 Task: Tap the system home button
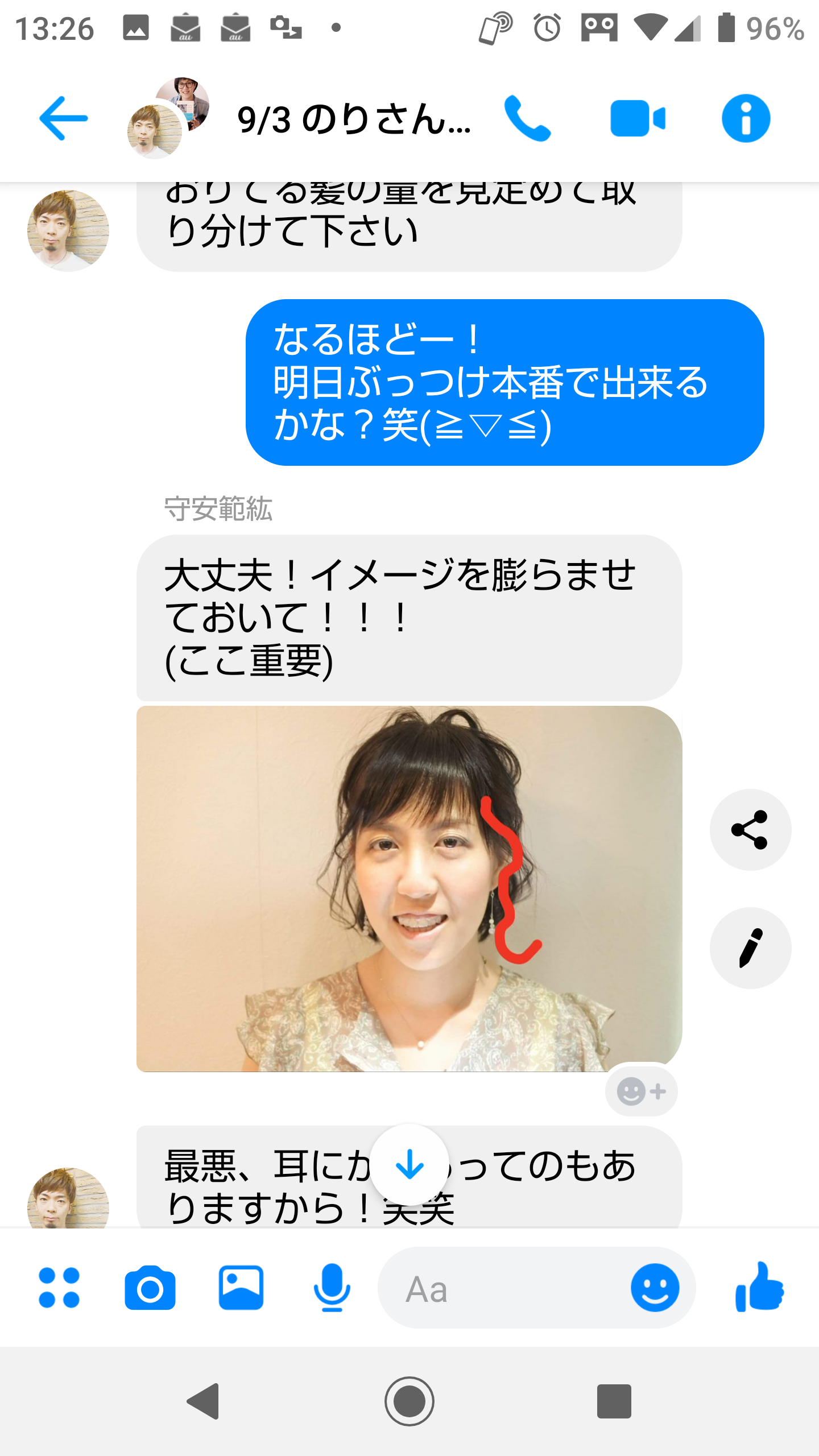(x=409, y=1401)
